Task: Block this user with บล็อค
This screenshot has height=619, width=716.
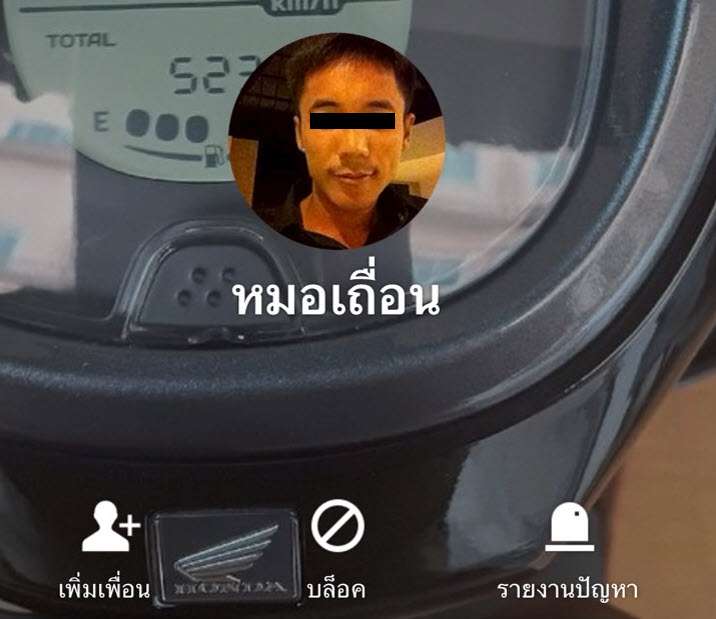Action: 337,550
